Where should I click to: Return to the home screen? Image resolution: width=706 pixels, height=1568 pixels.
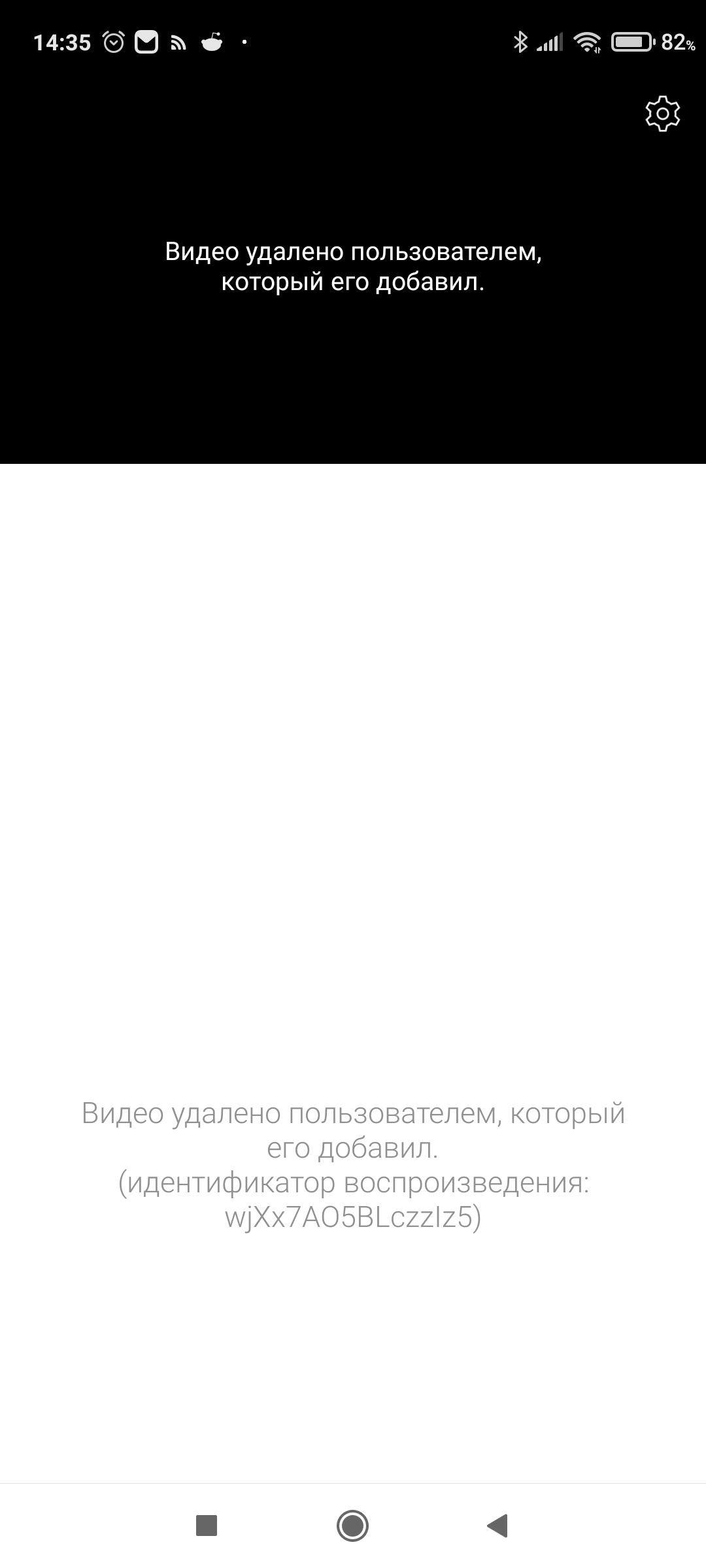pos(352,1526)
